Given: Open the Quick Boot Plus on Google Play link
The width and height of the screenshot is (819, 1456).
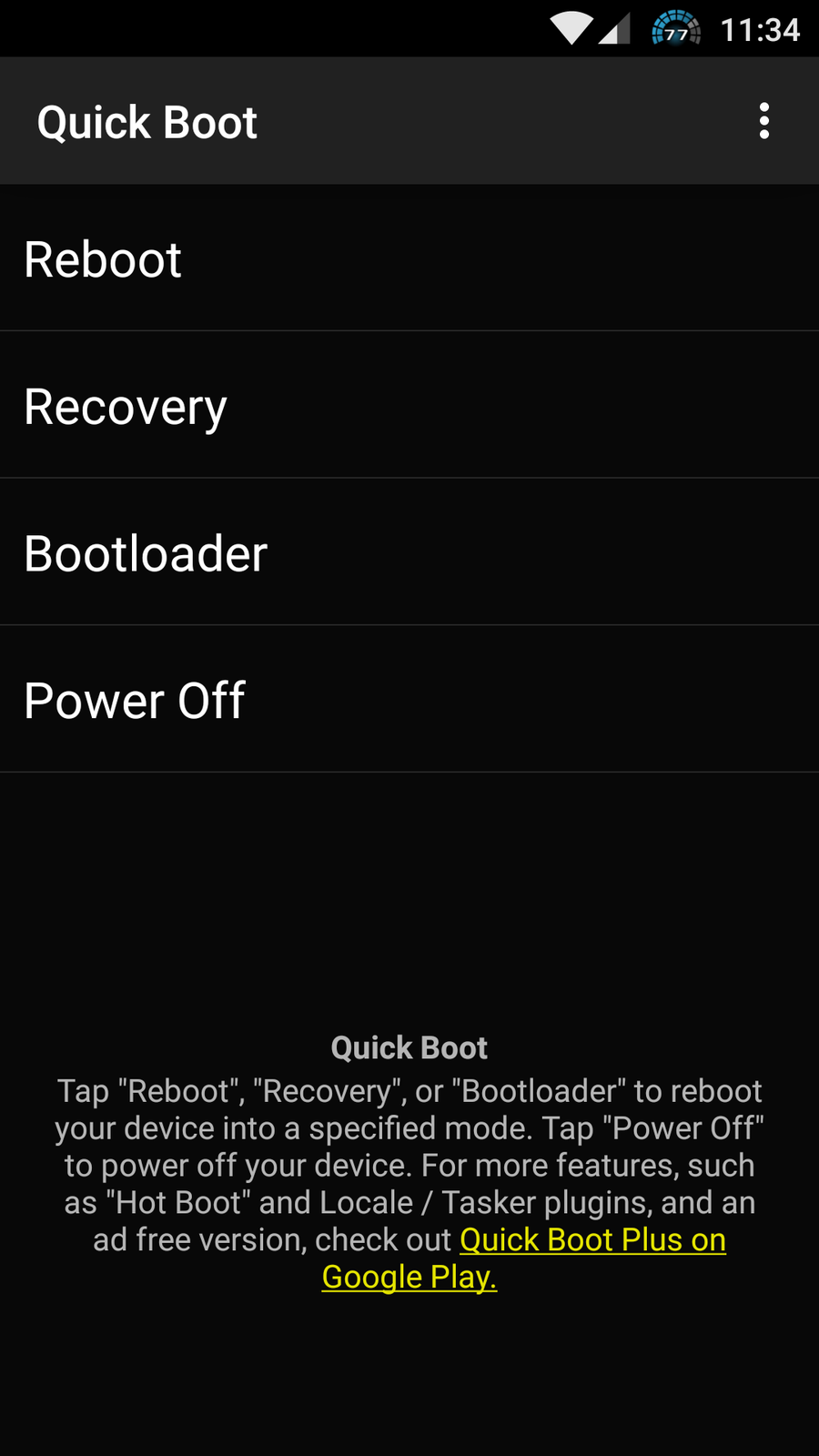Looking at the screenshot, I should coord(592,1240).
